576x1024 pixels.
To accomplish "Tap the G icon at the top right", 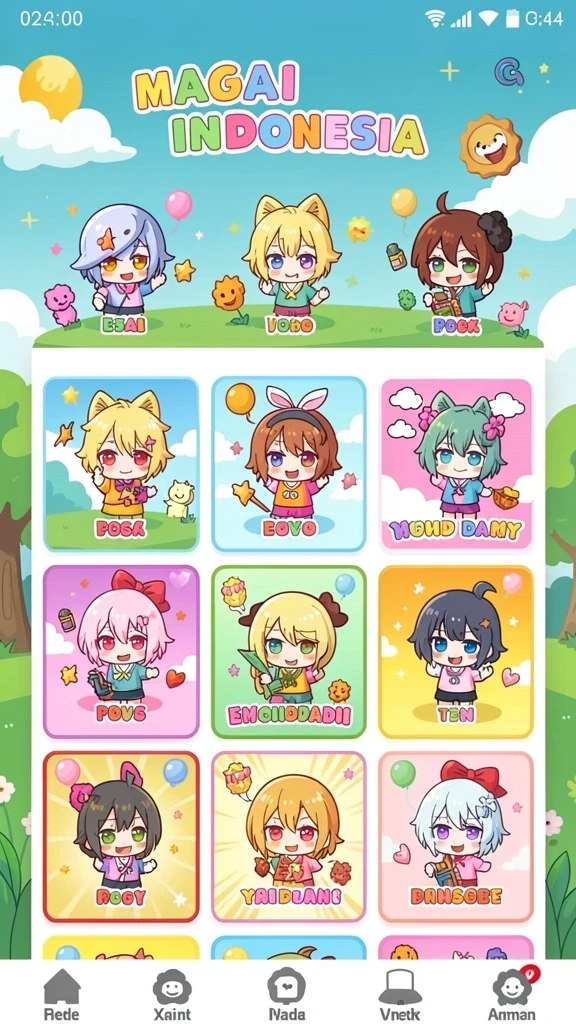I will (509, 72).
